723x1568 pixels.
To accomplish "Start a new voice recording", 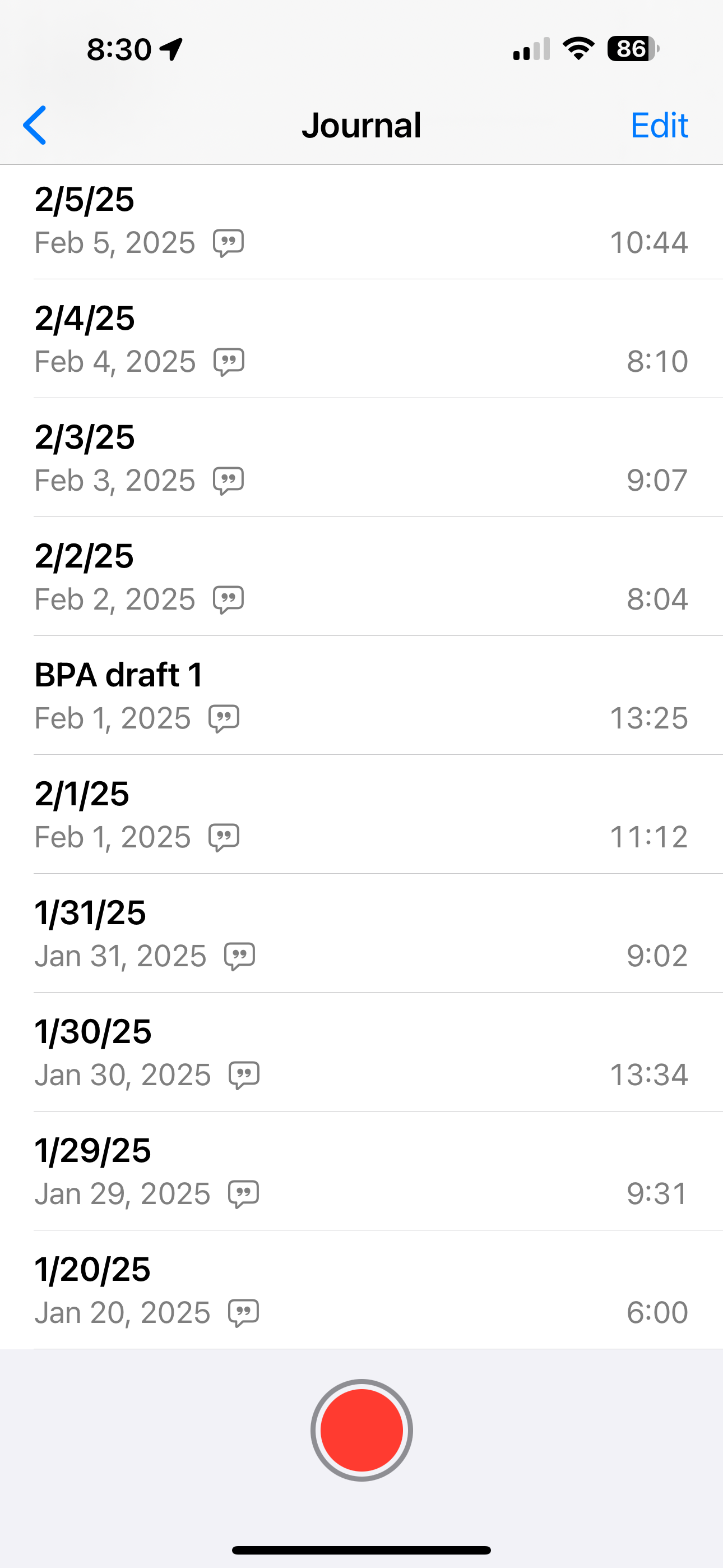I will tap(361, 1429).
